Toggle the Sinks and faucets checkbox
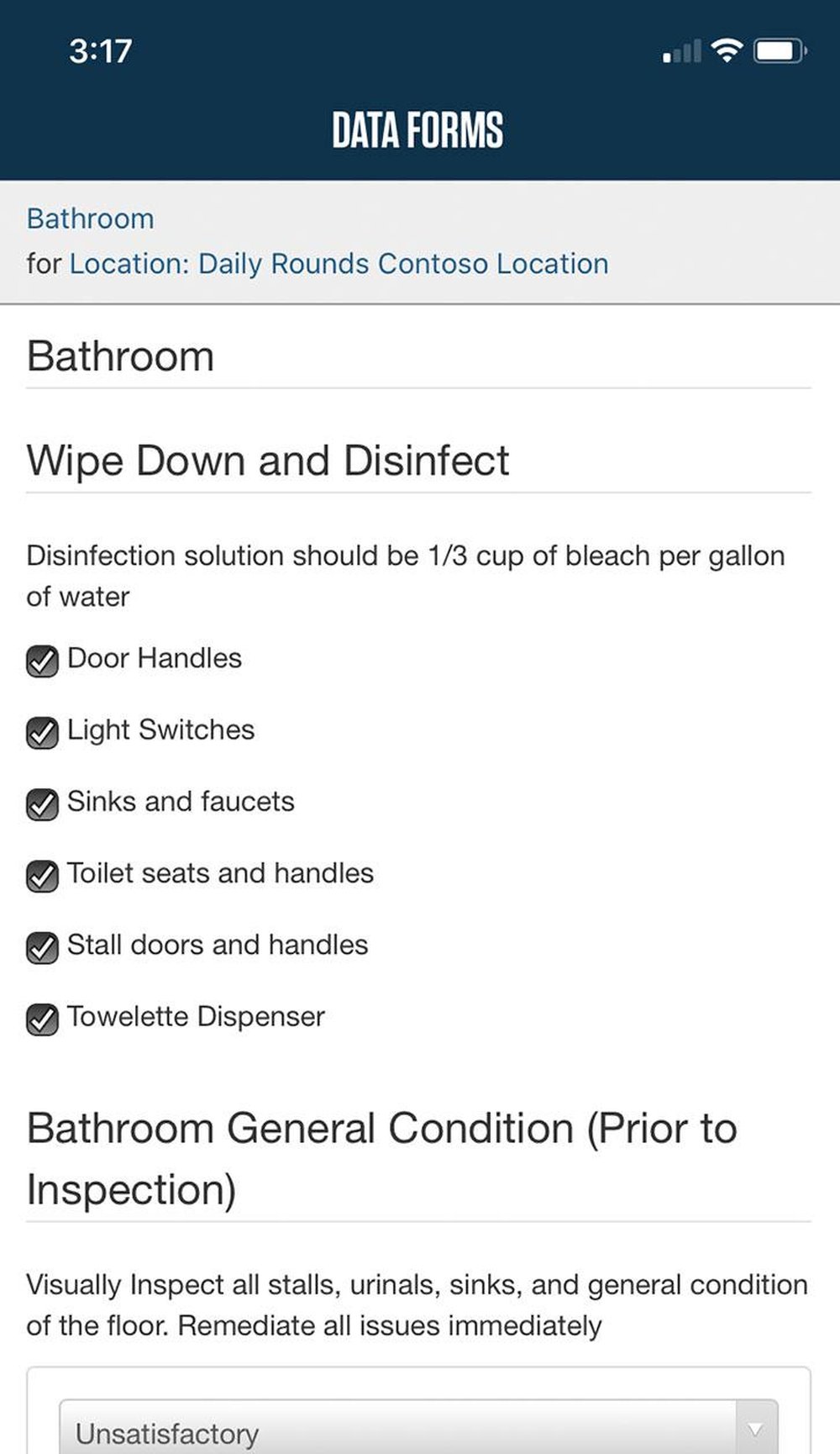Viewport: 840px width, 1454px height. pos(42,804)
